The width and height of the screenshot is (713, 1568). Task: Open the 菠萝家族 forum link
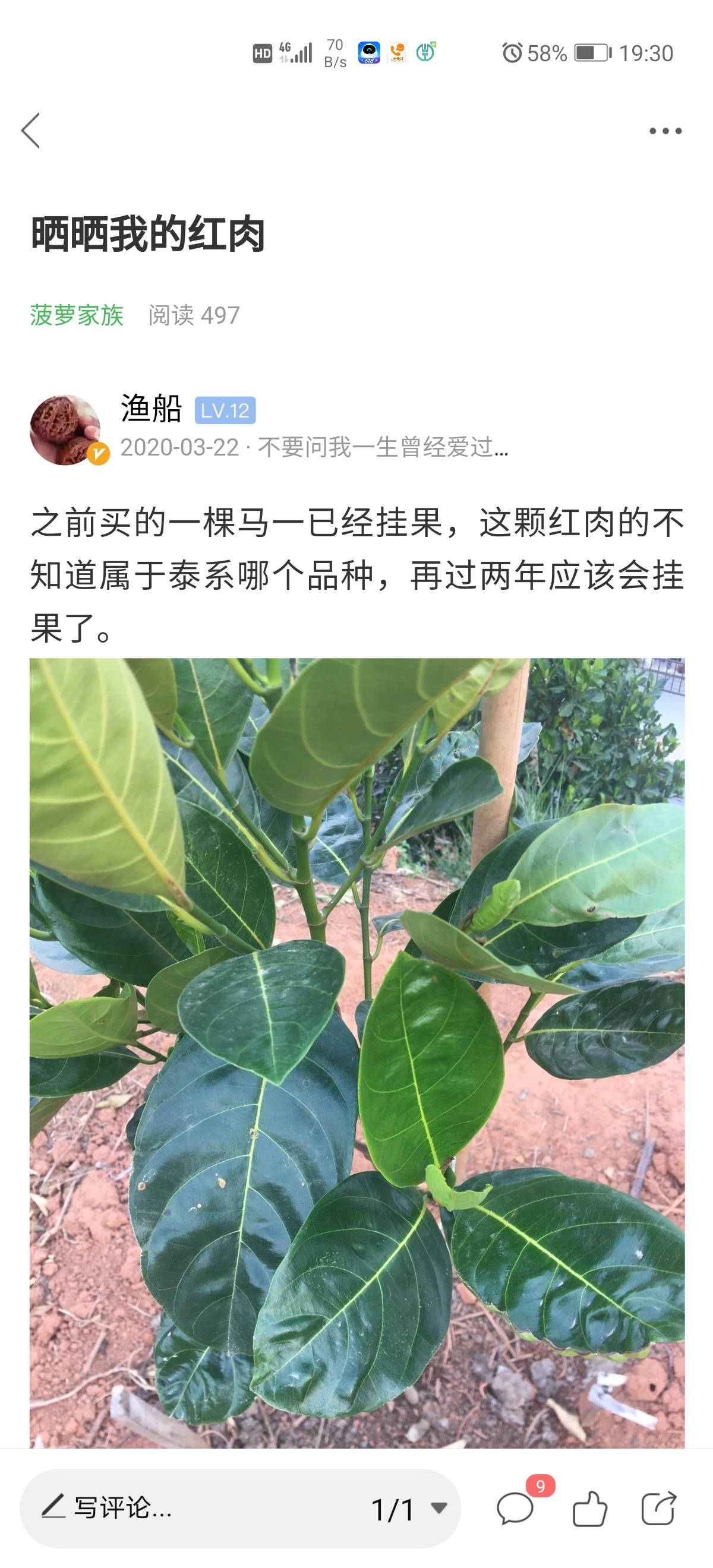(x=77, y=315)
